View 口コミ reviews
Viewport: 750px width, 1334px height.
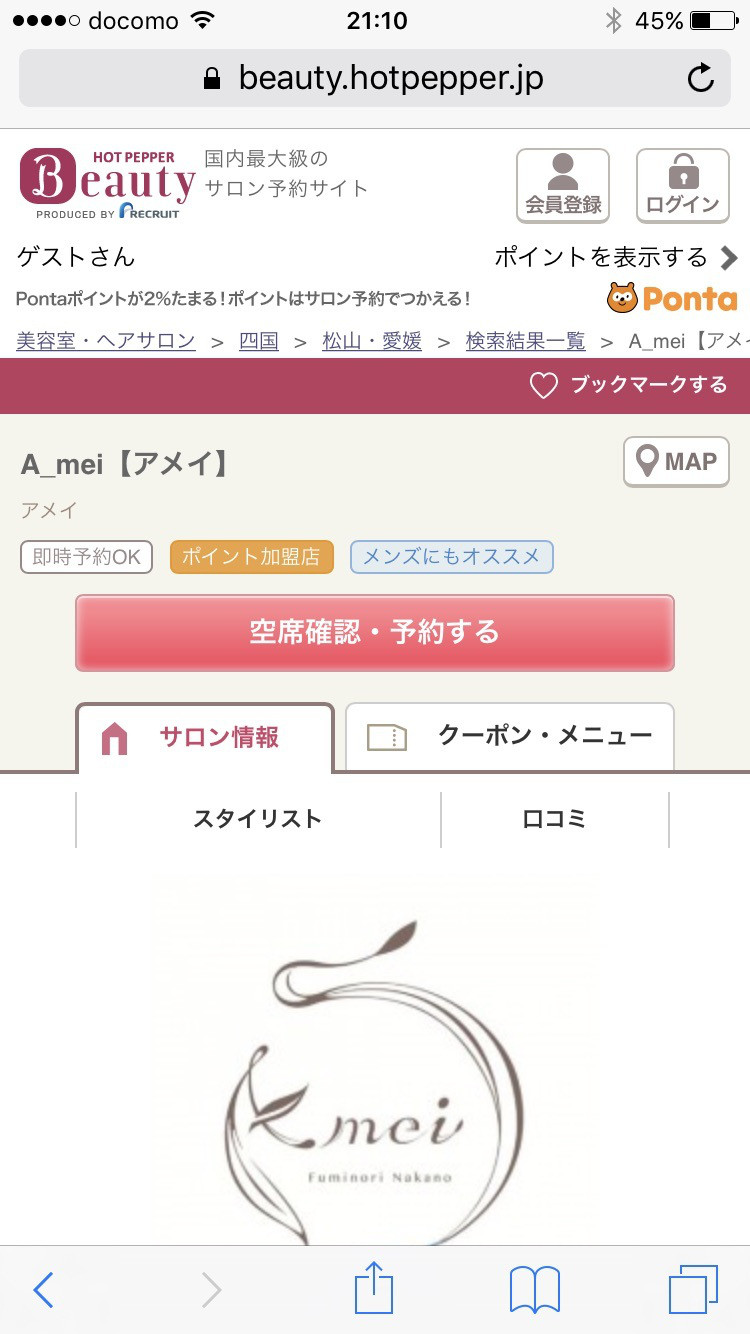point(554,819)
